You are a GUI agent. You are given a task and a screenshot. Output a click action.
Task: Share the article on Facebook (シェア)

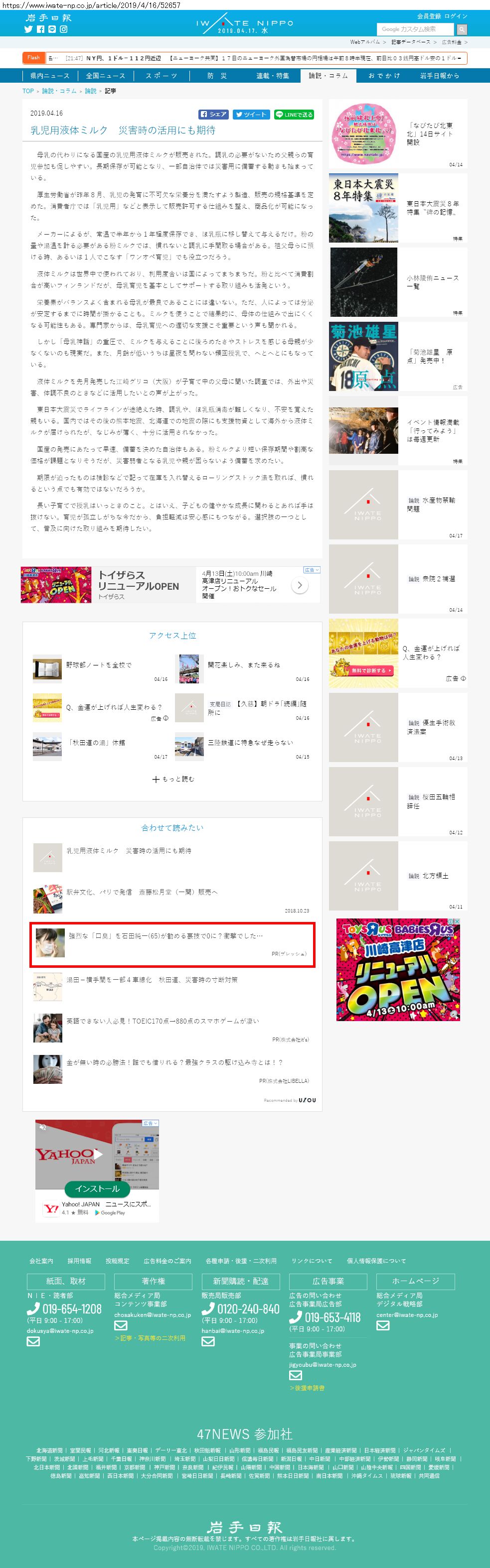[x=213, y=115]
